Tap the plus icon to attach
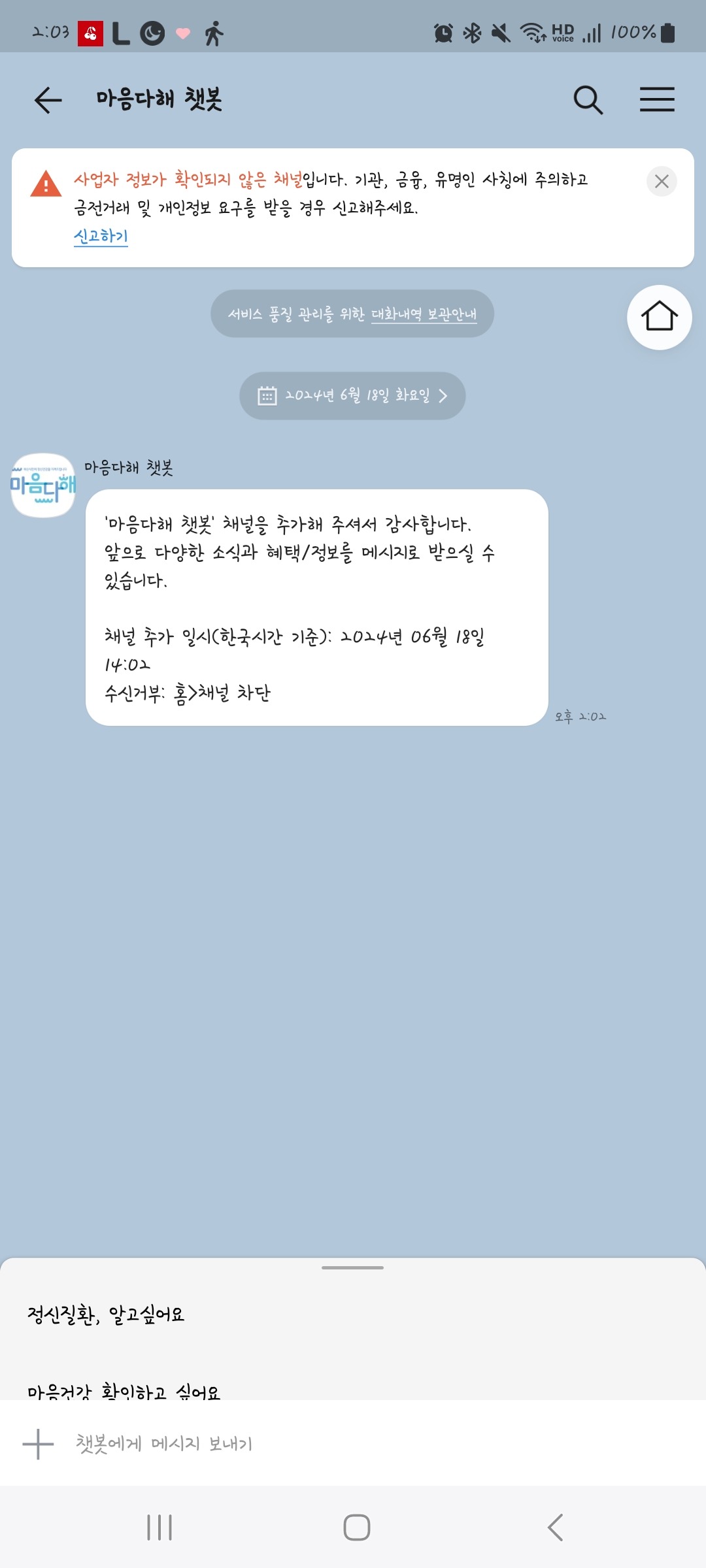Image resolution: width=706 pixels, height=1568 pixels. [x=38, y=1444]
